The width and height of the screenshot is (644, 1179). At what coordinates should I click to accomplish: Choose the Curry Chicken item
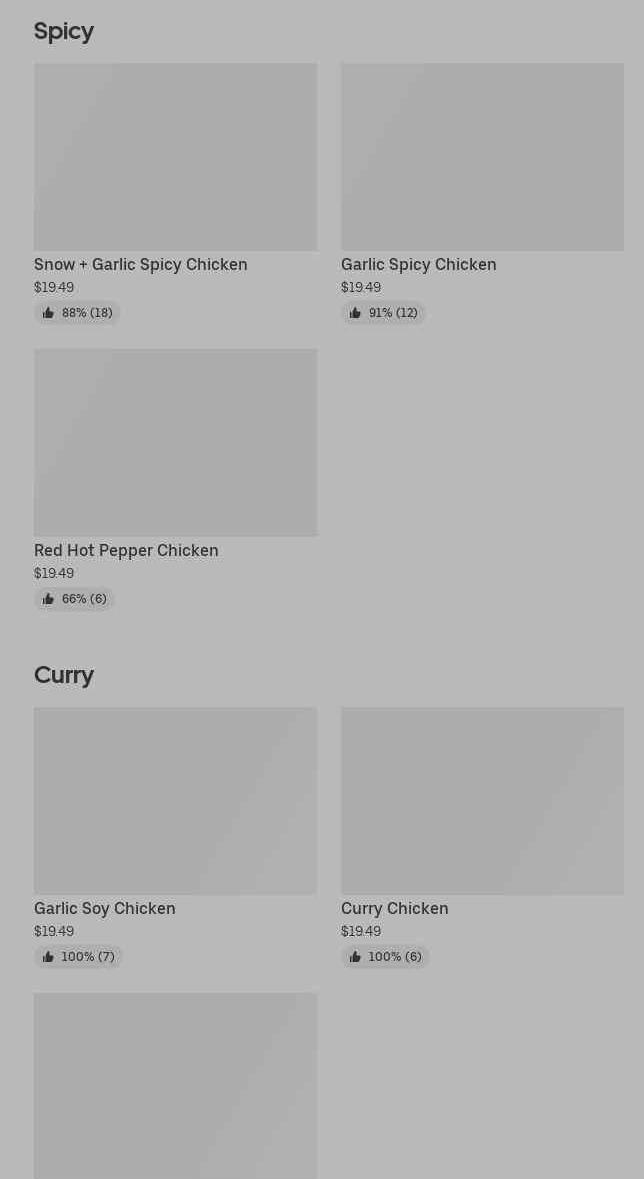(482, 837)
